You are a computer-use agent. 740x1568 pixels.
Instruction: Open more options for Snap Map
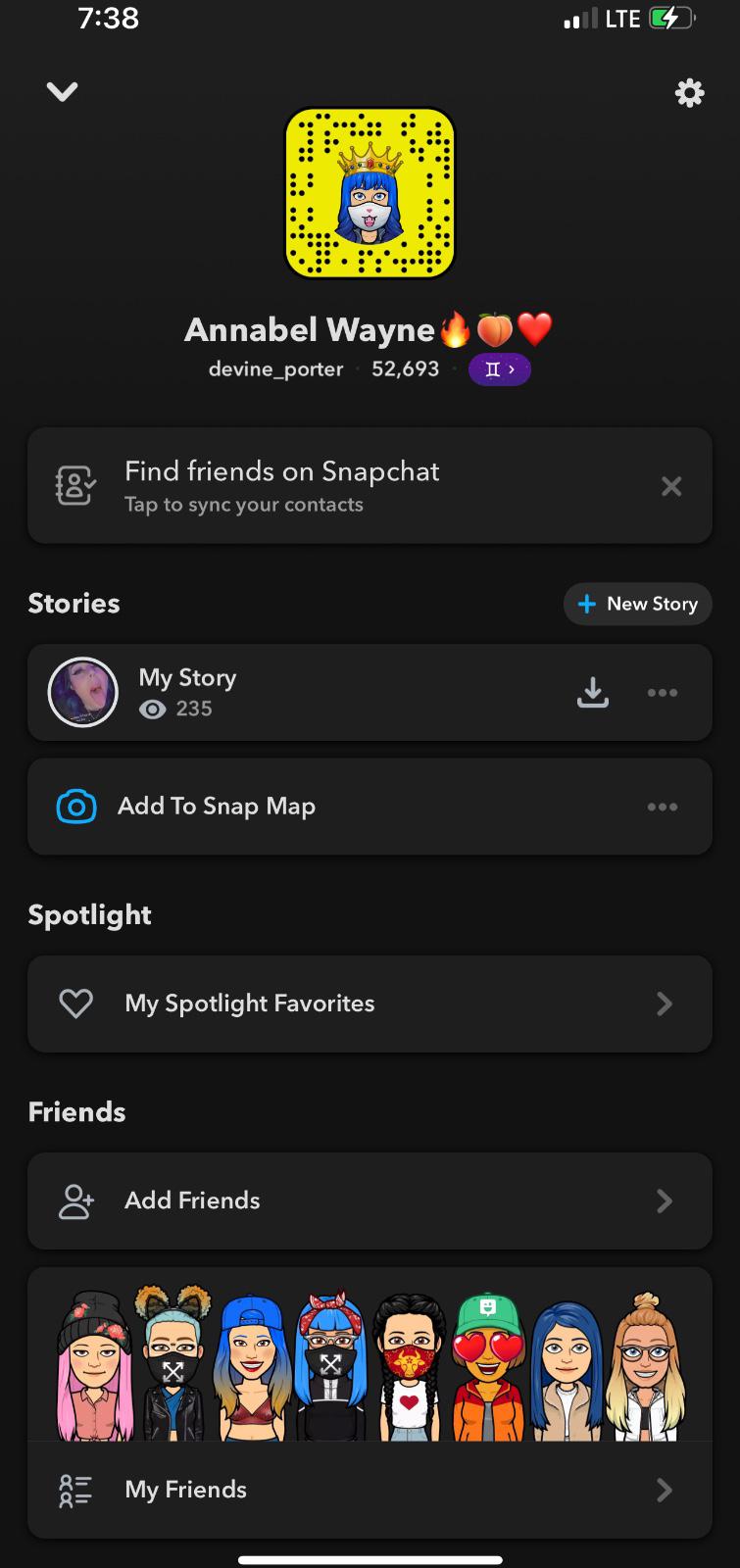click(x=663, y=807)
